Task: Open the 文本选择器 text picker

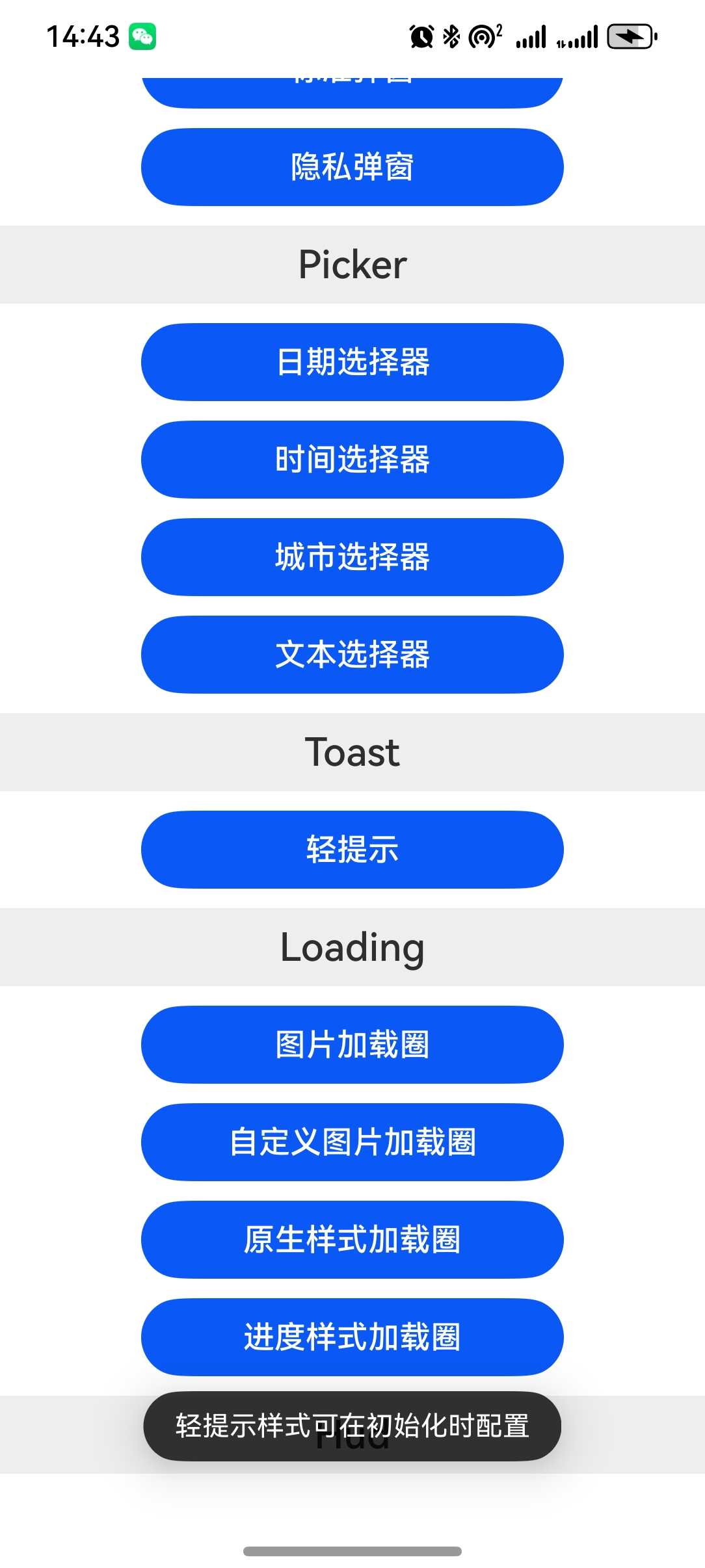Action: pyautogui.click(x=352, y=655)
